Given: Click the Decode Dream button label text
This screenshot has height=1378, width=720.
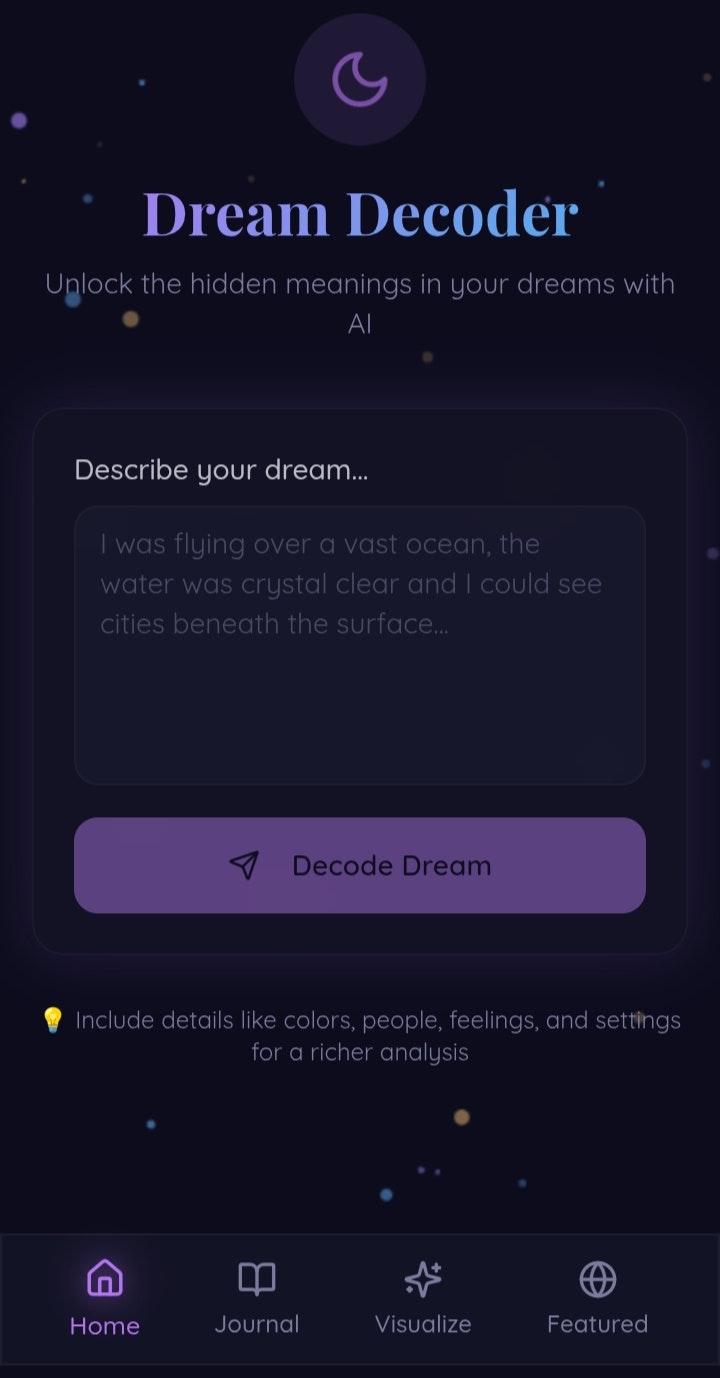Looking at the screenshot, I should tap(390, 866).
